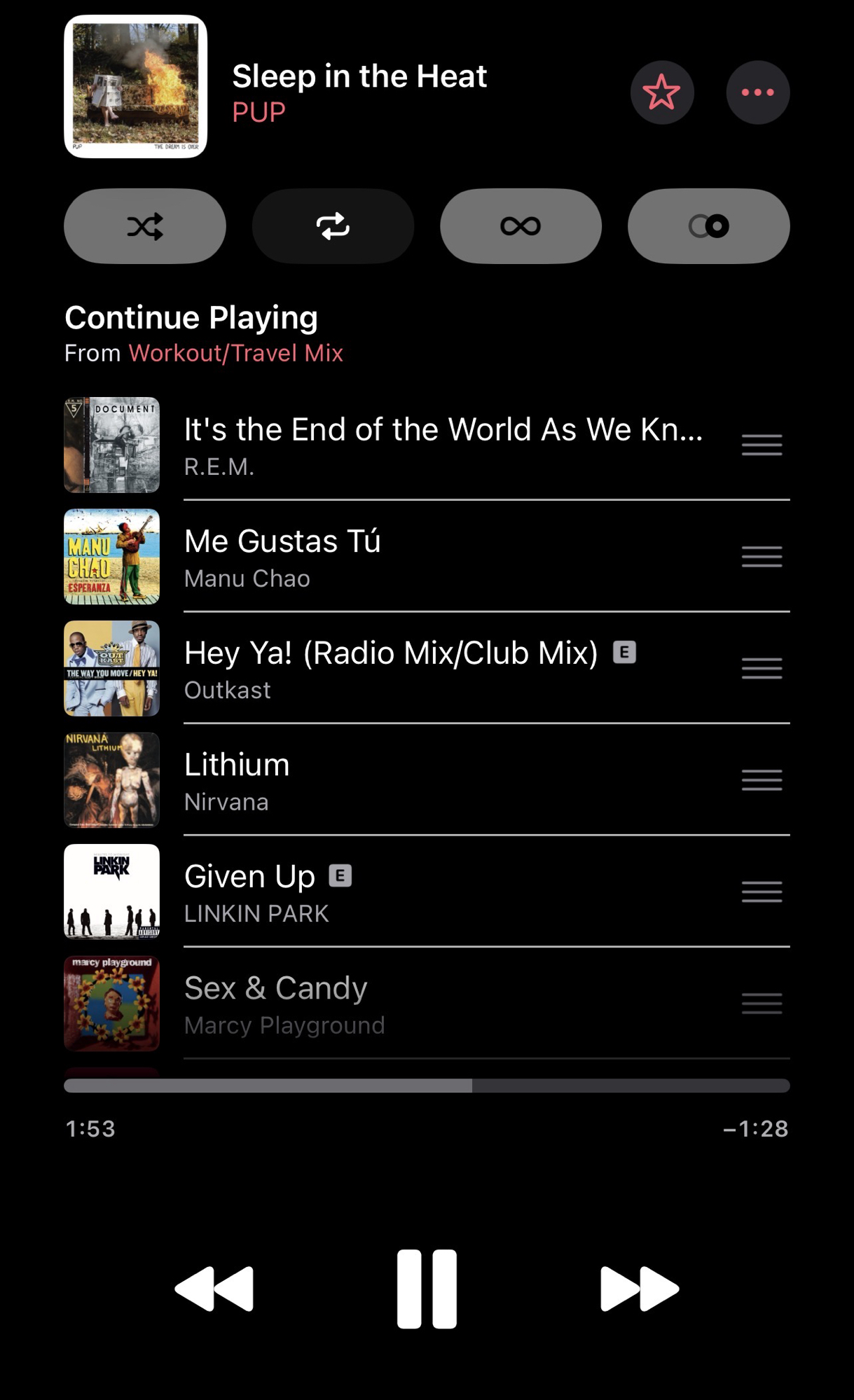The width and height of the screenshot is (854, 1400).
Task: Favorite the song Sleep in the Heat
Action: tap(661, 92)
